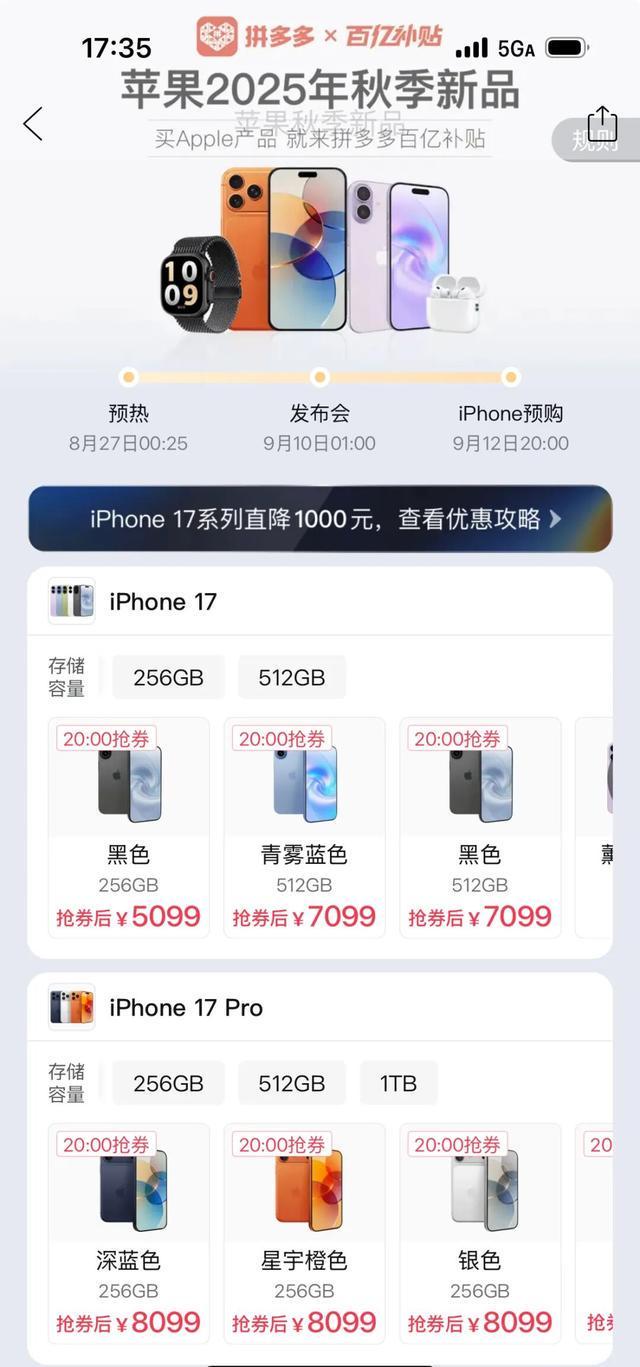Select 256GB storage for iPhone 17

coord(168,678)
